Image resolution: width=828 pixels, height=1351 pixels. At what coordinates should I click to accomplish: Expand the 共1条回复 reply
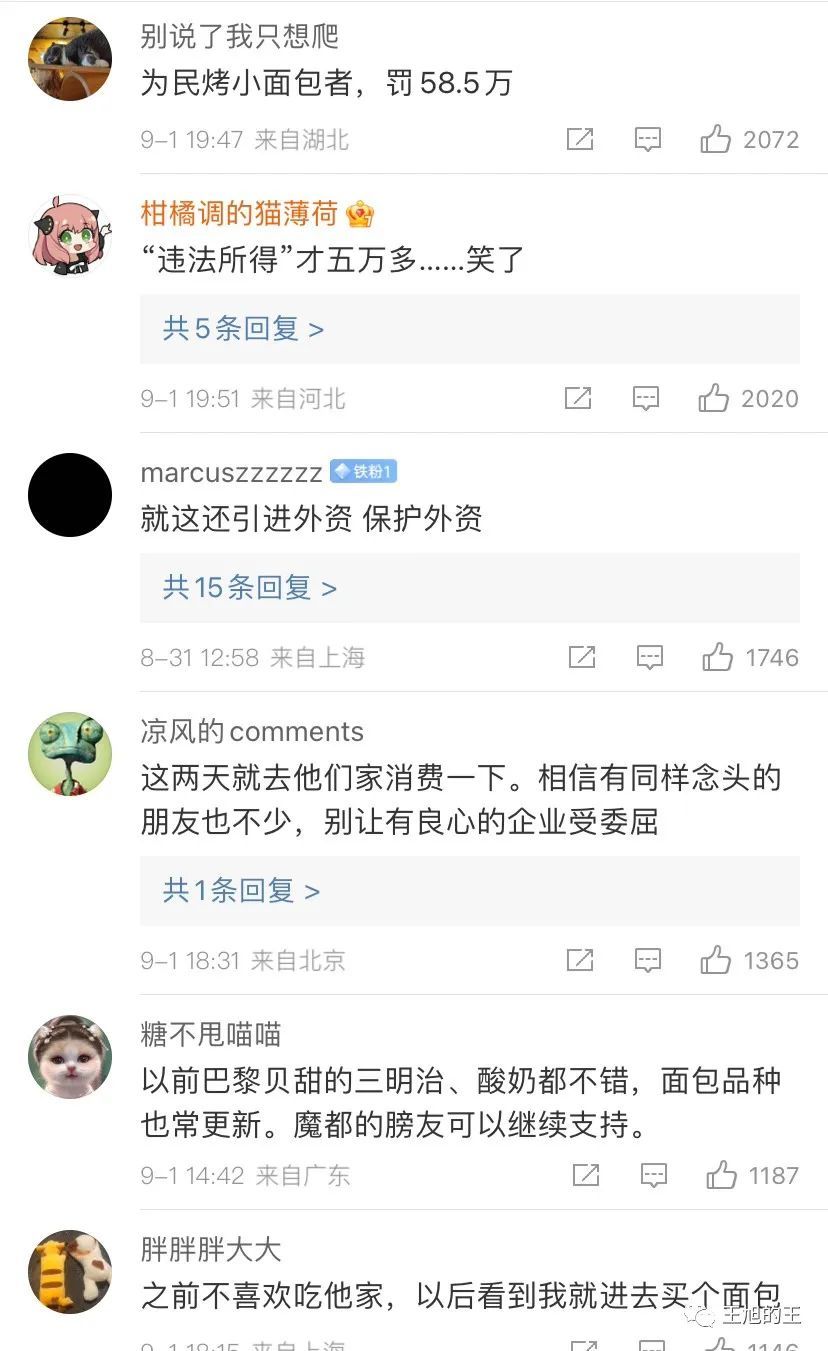pos(241,891)
